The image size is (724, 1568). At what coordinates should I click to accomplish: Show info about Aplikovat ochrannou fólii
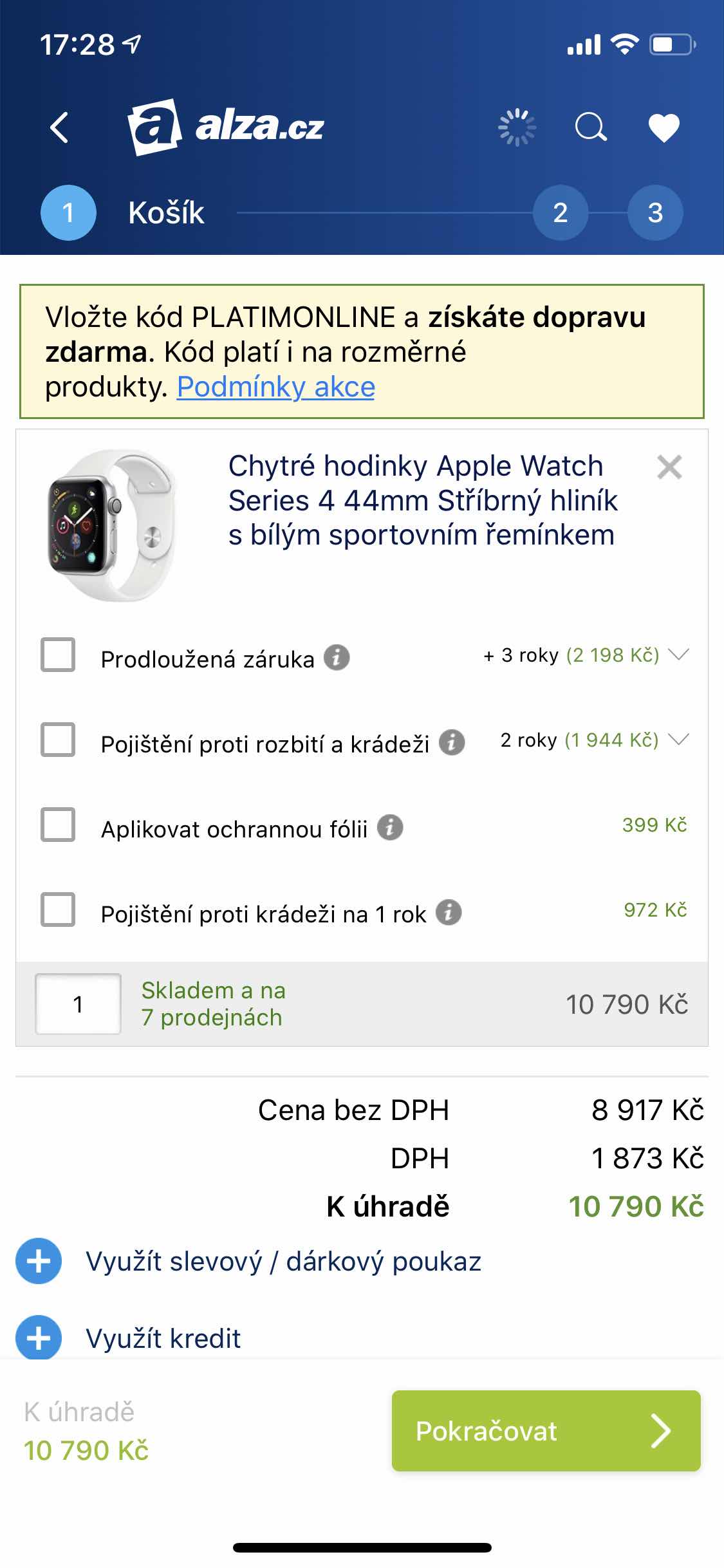[390, 828]
